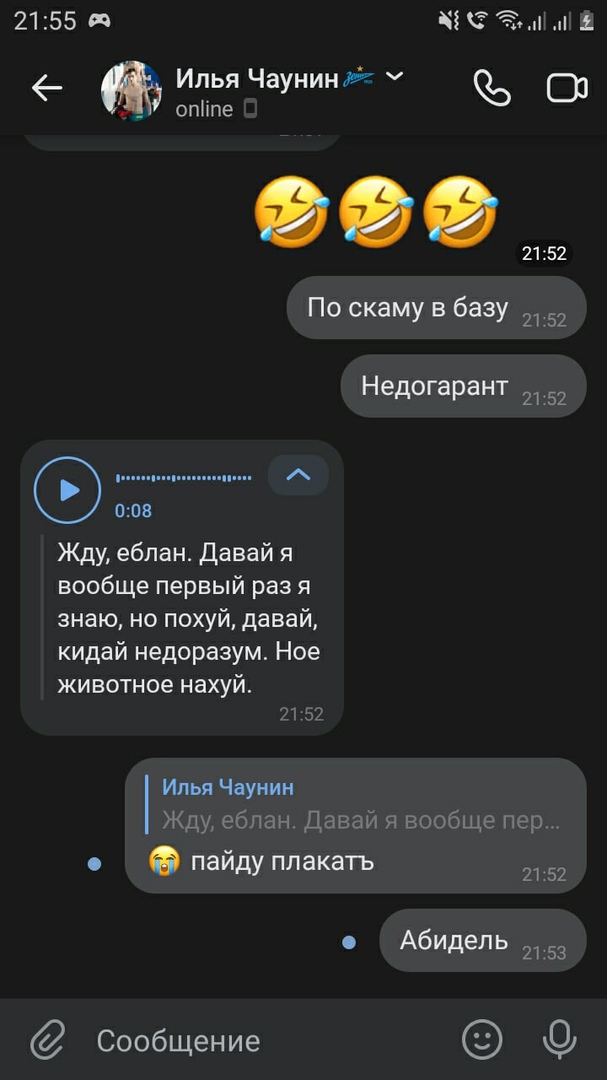Screen dimensions: 607x1080
Task: Jump to the quoted Илья Чаунин message
Action: coord(360,806)
